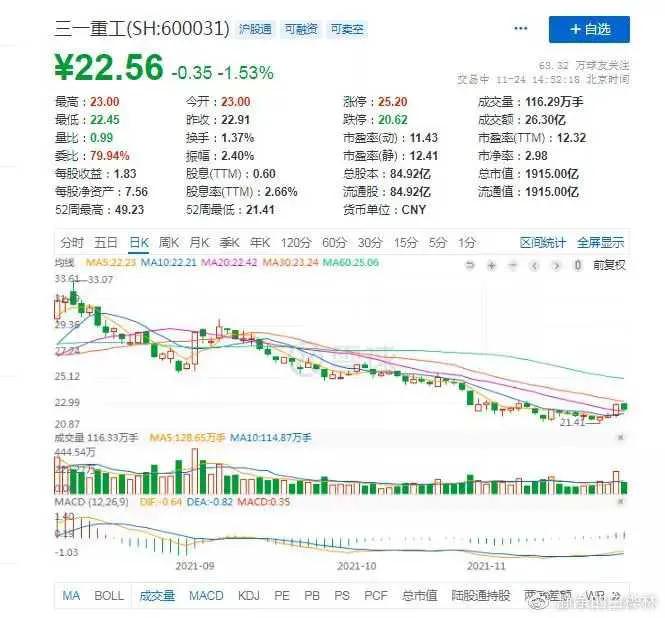Select the 年K chart period
The height and width of the screenshot is (618, 665).
pos(261,242)
